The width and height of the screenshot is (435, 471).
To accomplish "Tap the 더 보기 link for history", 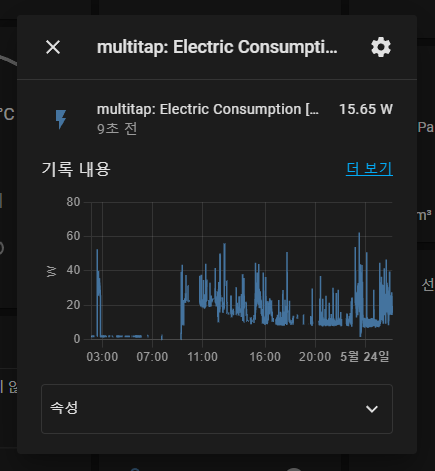I will click(x=369, y=169).
